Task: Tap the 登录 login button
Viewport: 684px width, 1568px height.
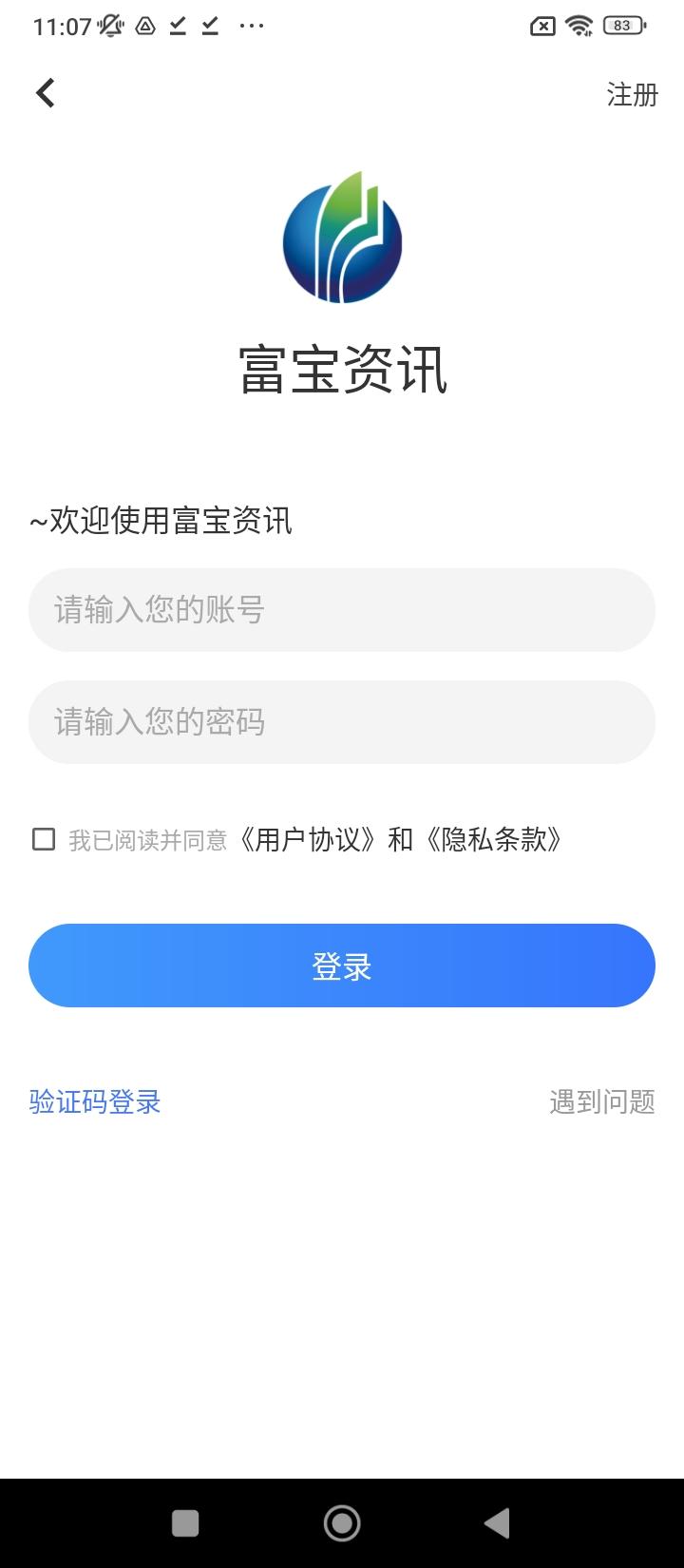Action: [342, 966]
